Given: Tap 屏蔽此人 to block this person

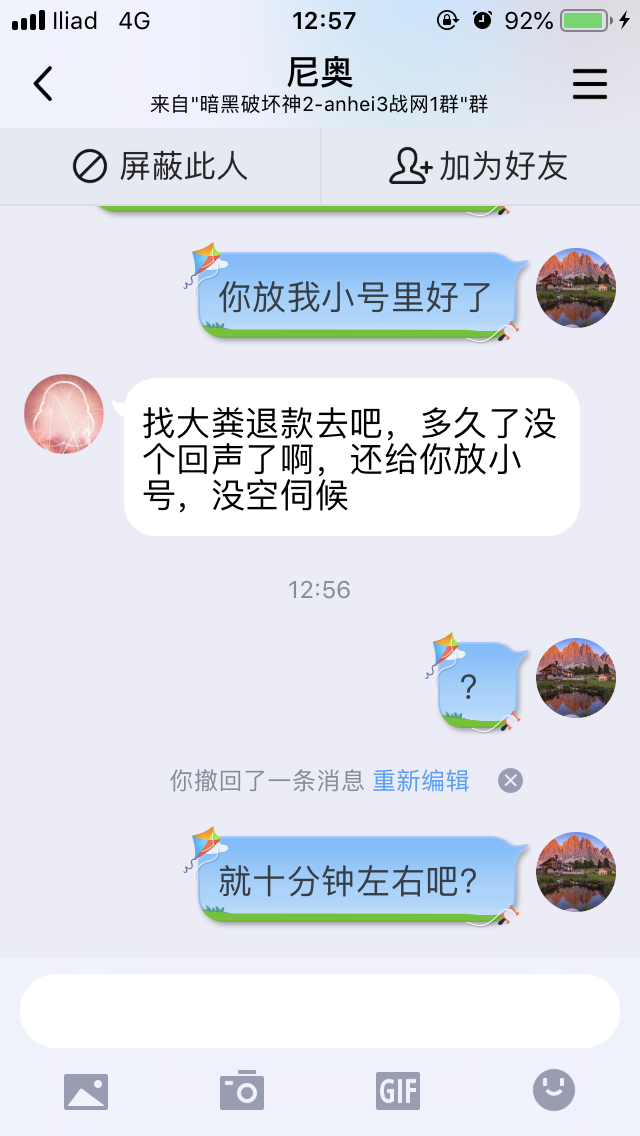Looking at the screenshot, I should [x=160, y=166].
